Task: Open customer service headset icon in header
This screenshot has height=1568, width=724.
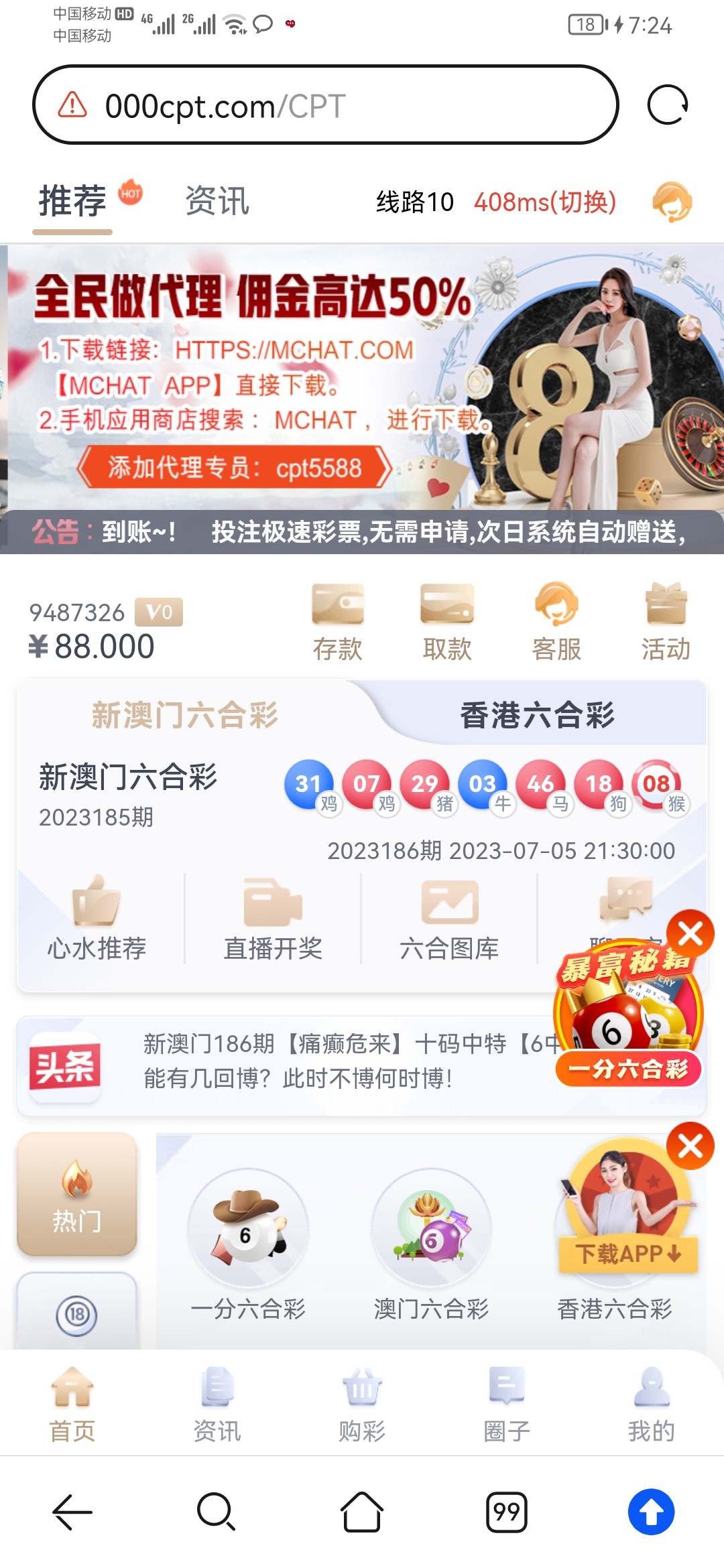Action: point(672,202)
